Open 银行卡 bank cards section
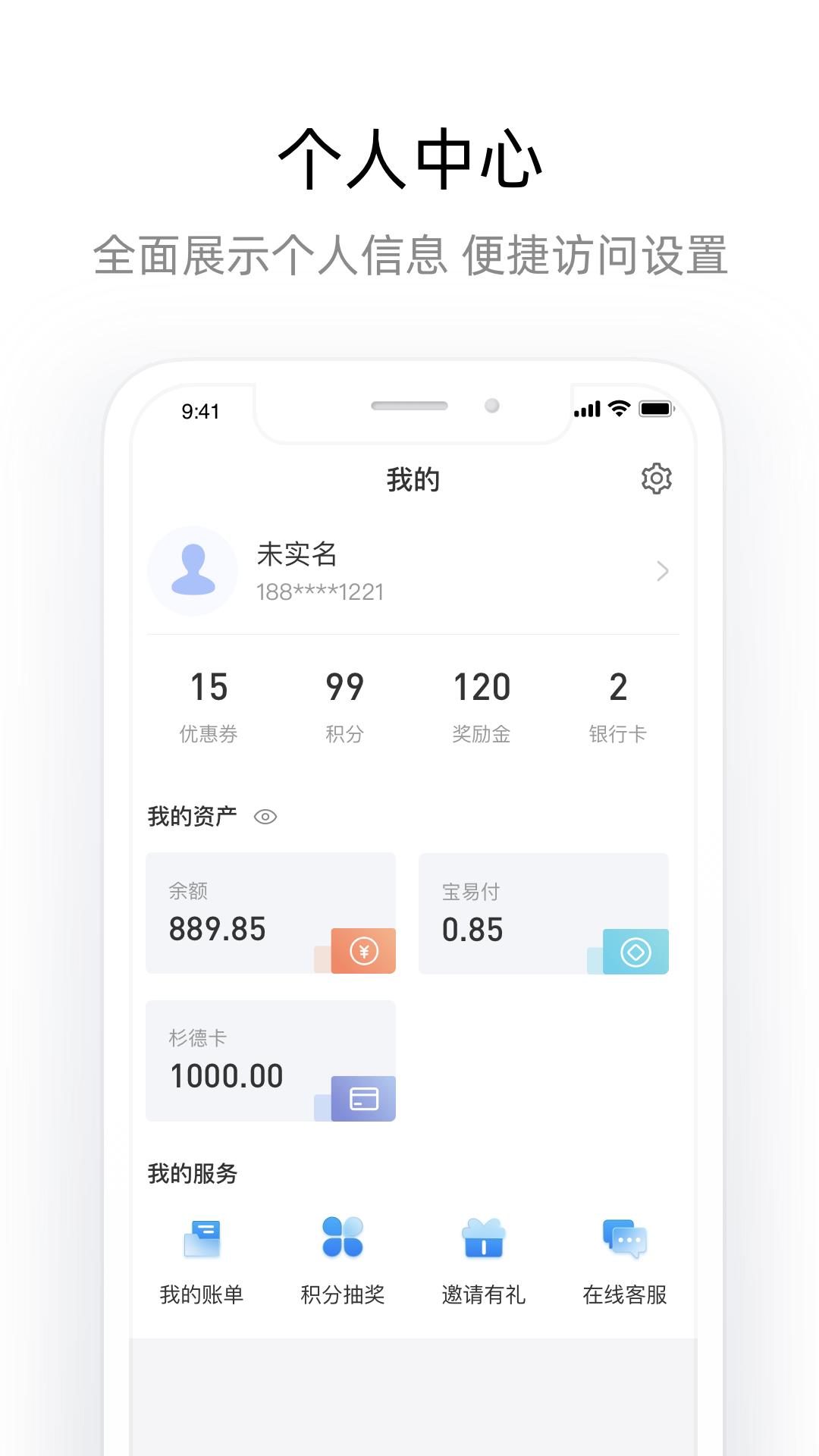 (x=618, y=705)
